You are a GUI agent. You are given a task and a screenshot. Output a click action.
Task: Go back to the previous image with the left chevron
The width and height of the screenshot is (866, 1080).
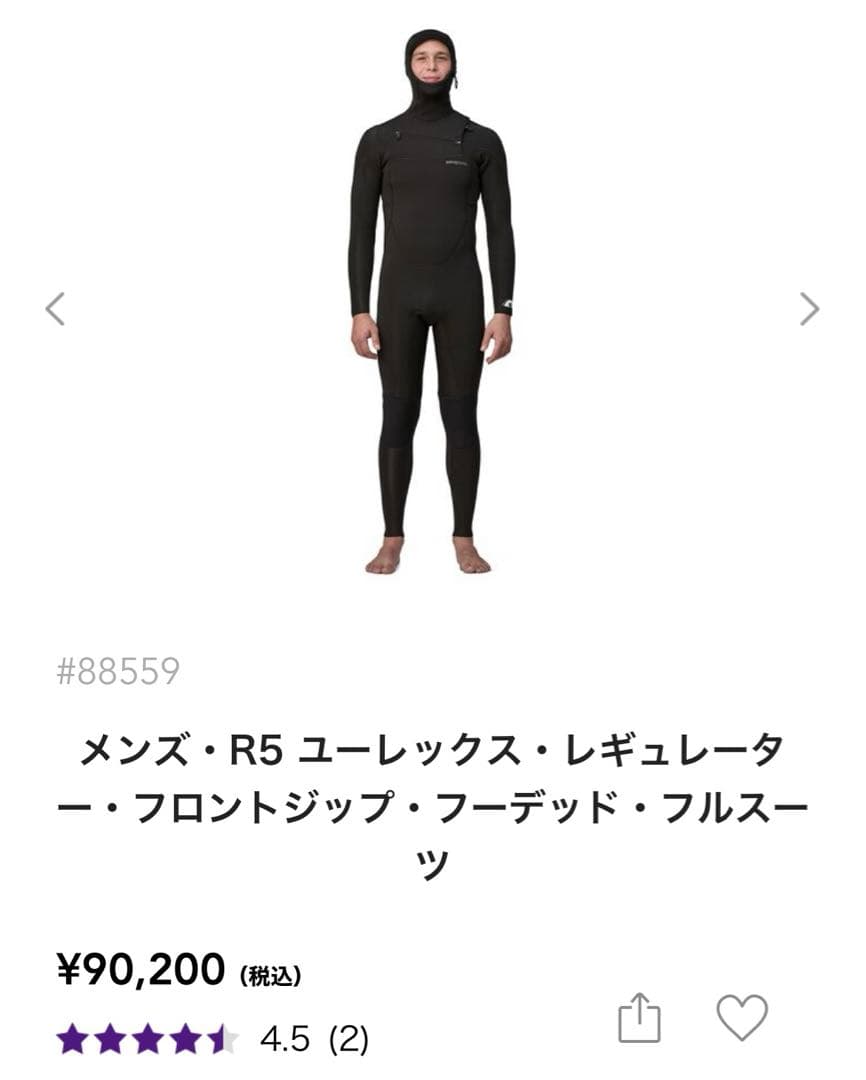57,307
